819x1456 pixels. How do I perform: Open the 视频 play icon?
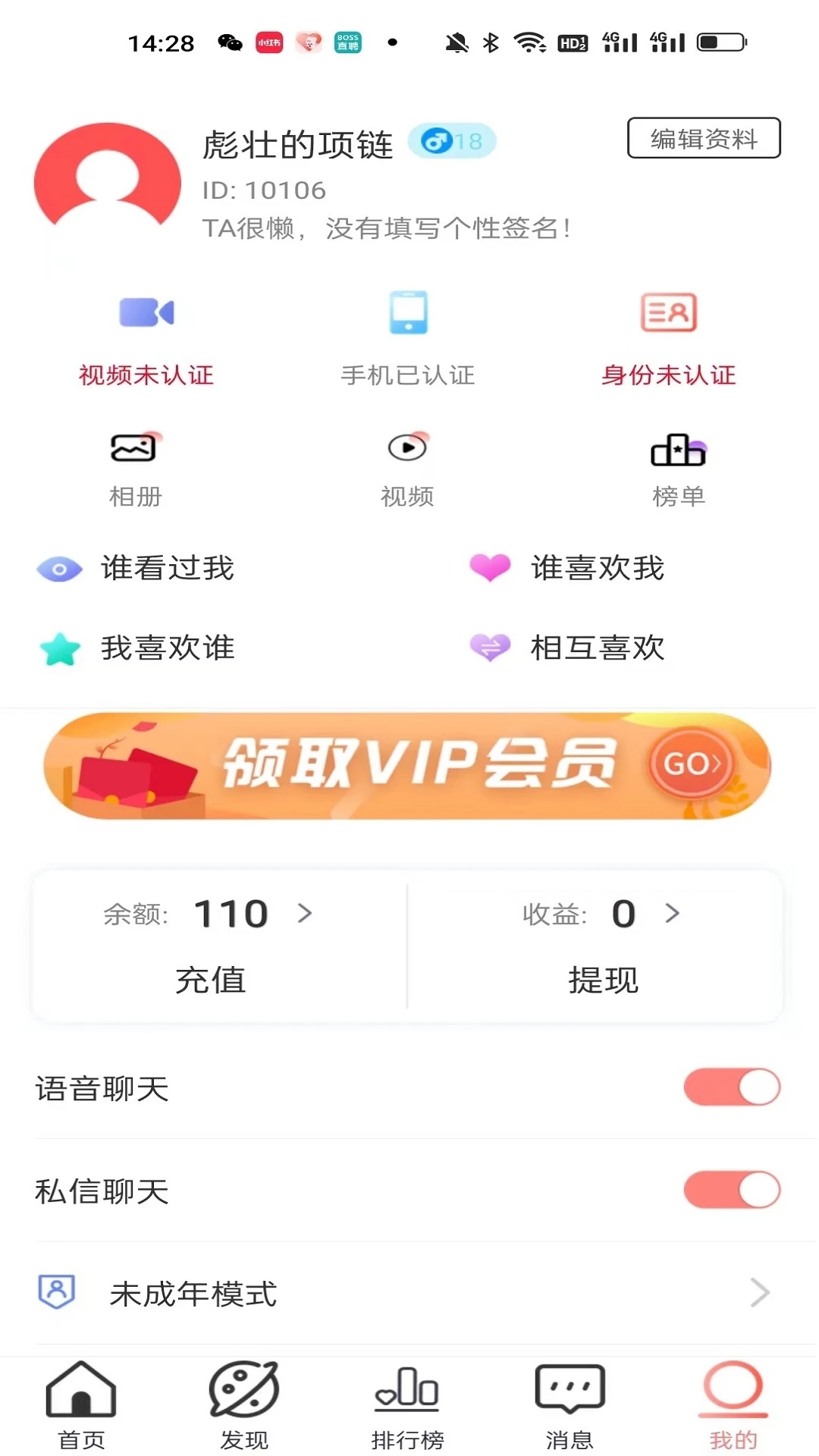(407, 448)
